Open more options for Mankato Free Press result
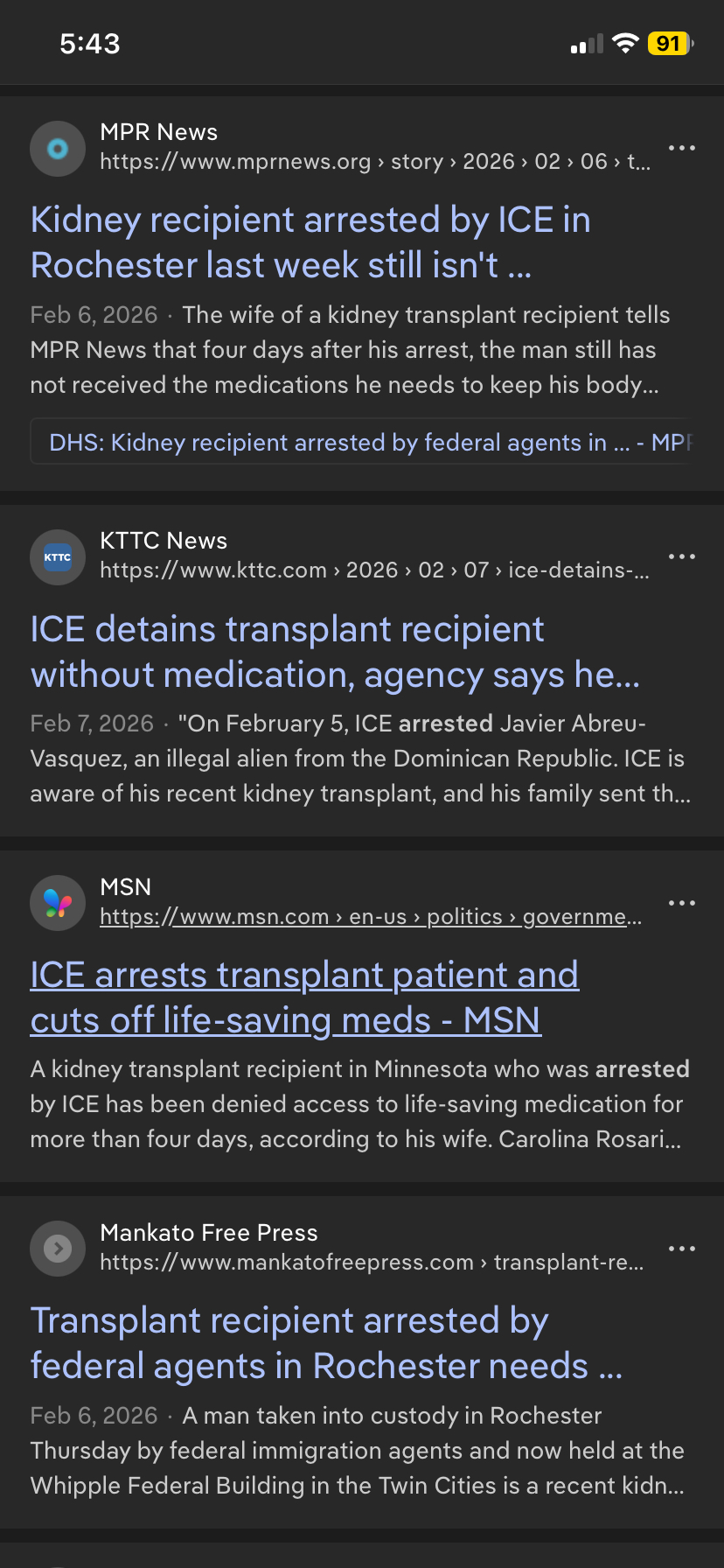Screen dimensions: 724x1568 (x=681, y=1249)
